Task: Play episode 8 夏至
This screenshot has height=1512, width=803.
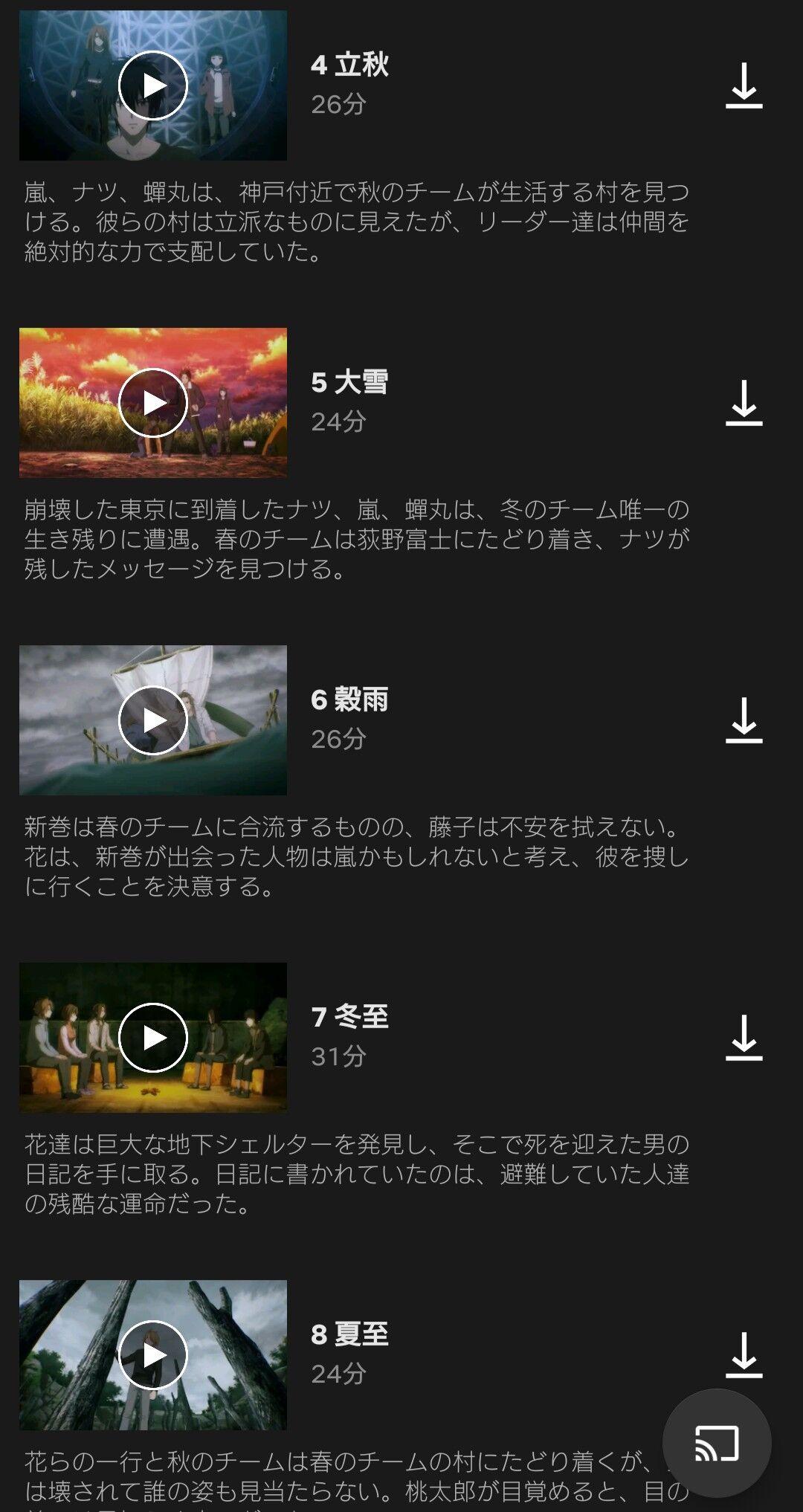Action: coord(154,1354)
